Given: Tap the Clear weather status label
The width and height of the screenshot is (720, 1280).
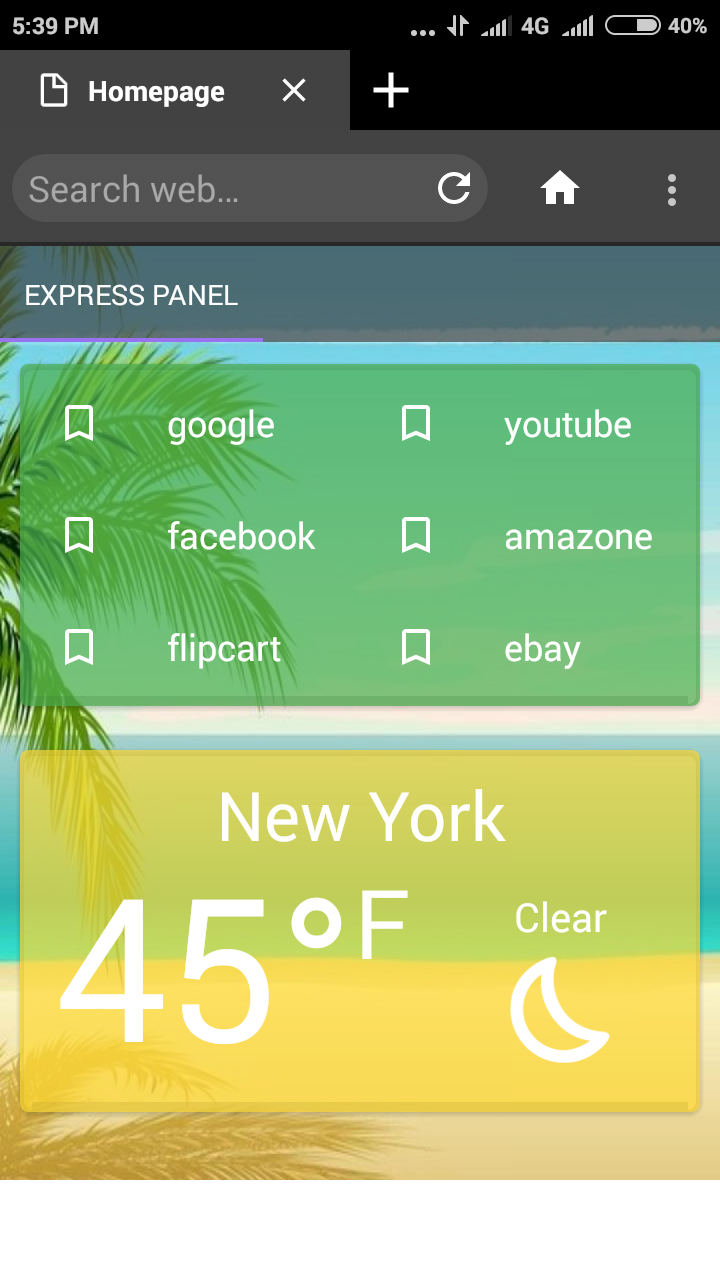Looking at the screenshot, I should (x=560, y=917).
